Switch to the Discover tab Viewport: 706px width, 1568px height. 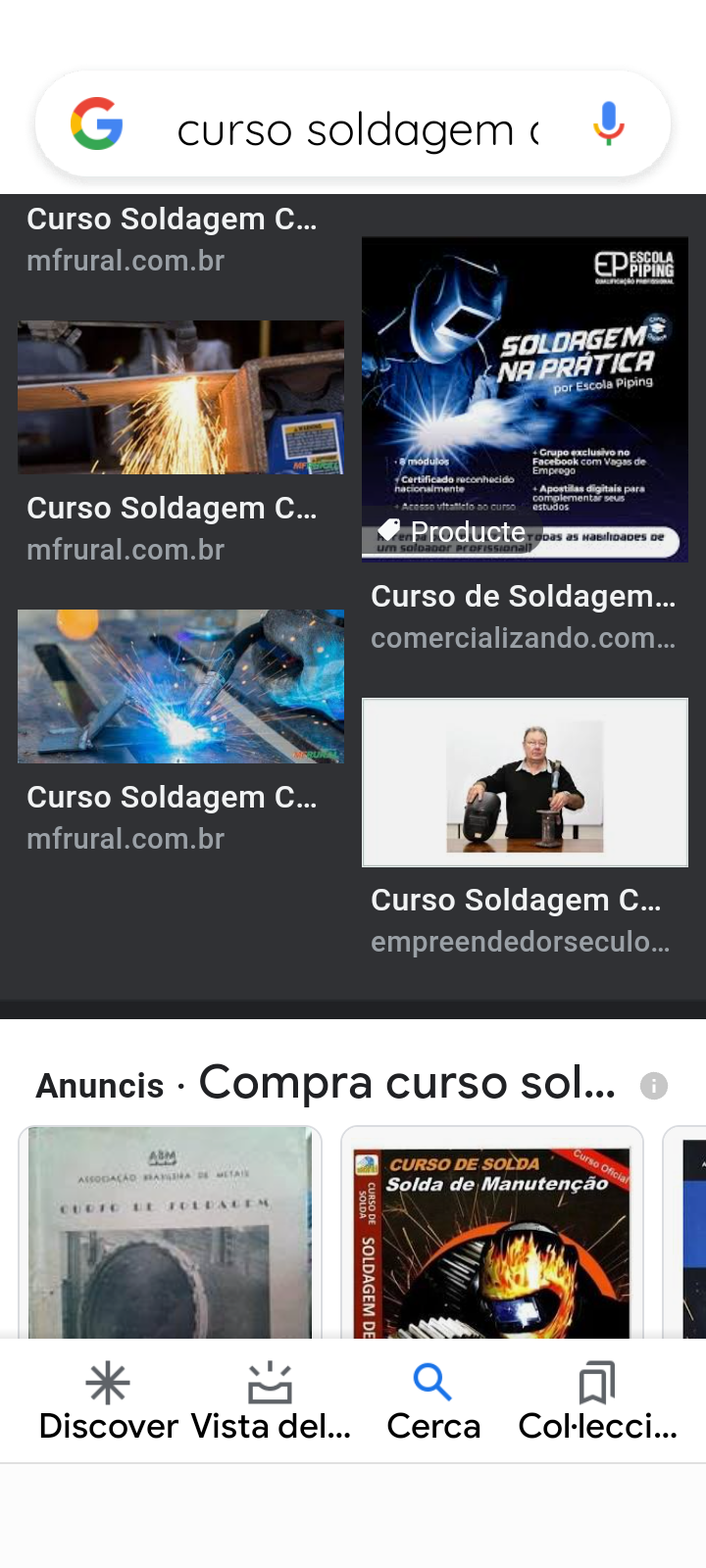tap(108, 1401)
